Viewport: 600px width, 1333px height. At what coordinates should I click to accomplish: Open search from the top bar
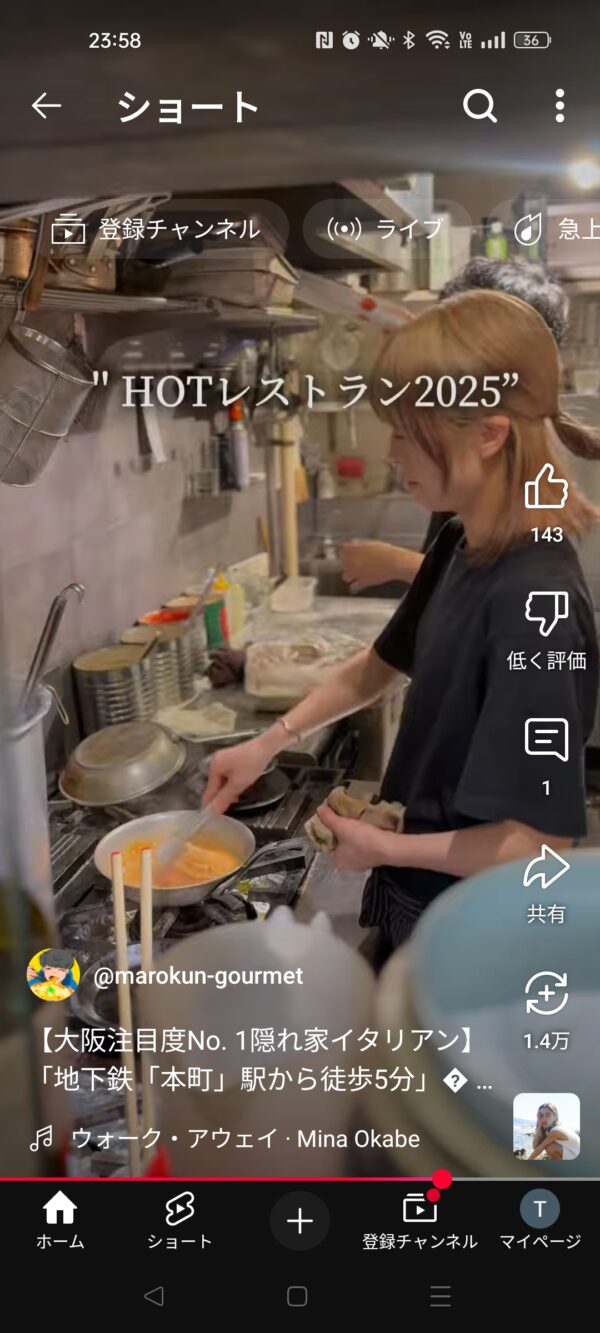pyautogui.click(x=480, y=106)
